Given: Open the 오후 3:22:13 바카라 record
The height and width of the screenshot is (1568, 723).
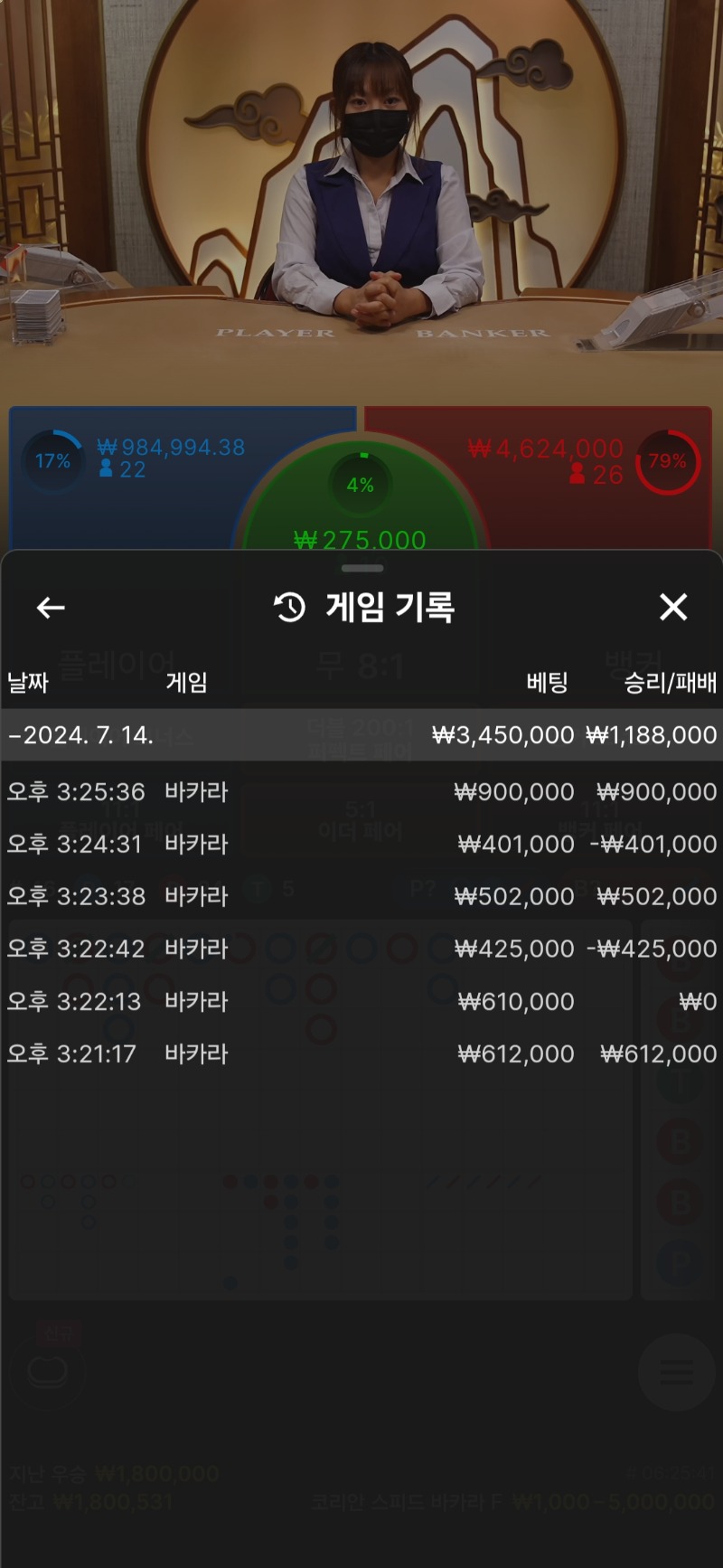Looking at the screenshot, I should pyautogui.click(x=361, y=1001).
